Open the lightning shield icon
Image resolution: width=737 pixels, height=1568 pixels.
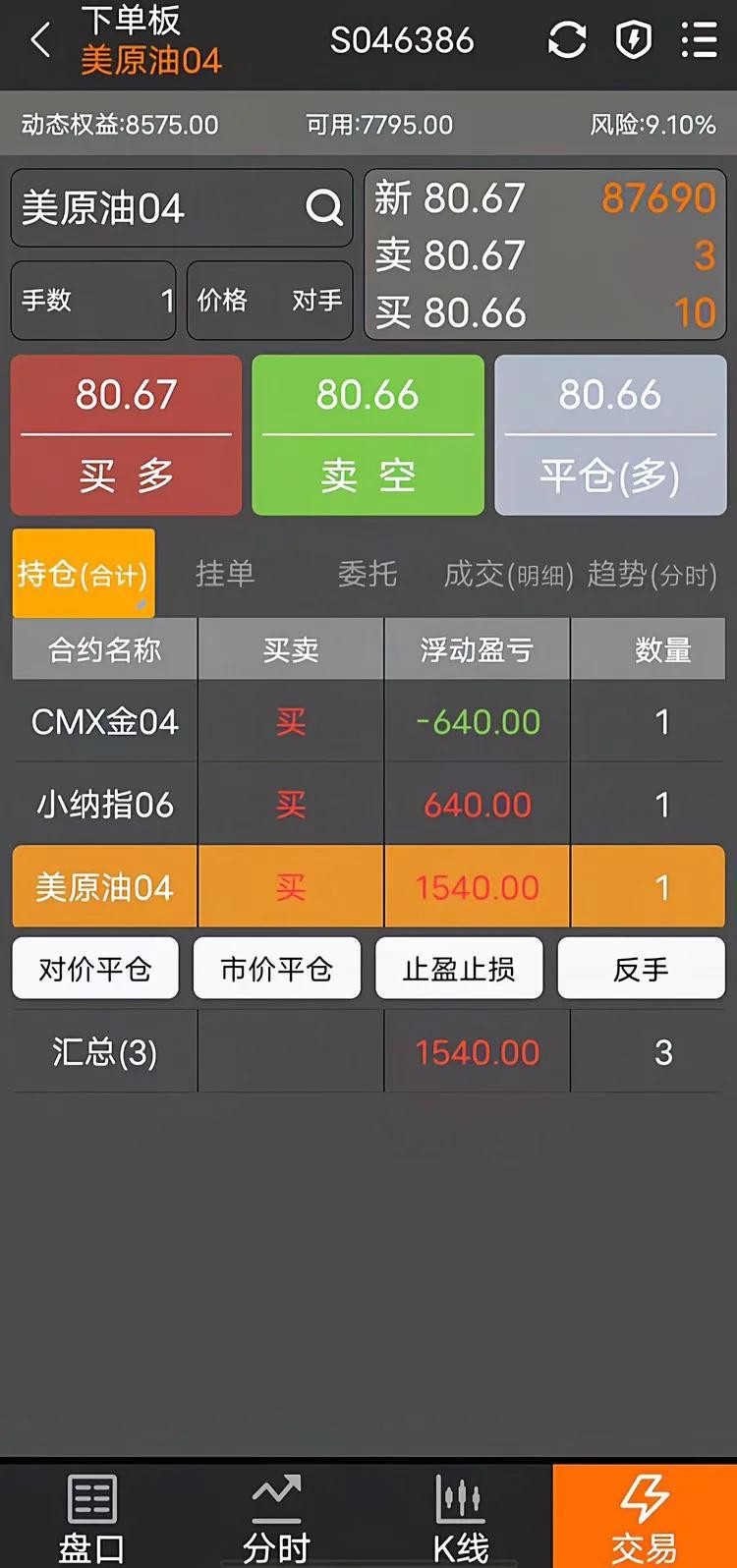(634, 40)
